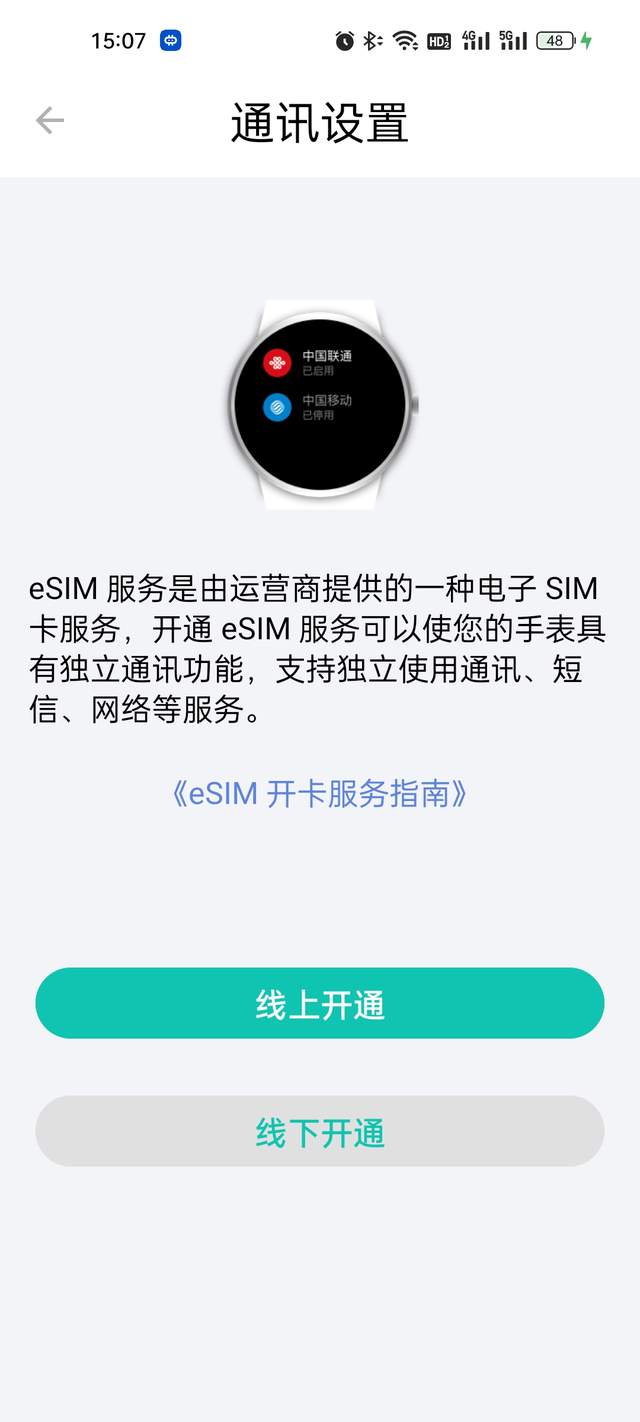This screenshot has width=640, height=1422.
Task: Go back using the arrow icon
Action: 49,121
